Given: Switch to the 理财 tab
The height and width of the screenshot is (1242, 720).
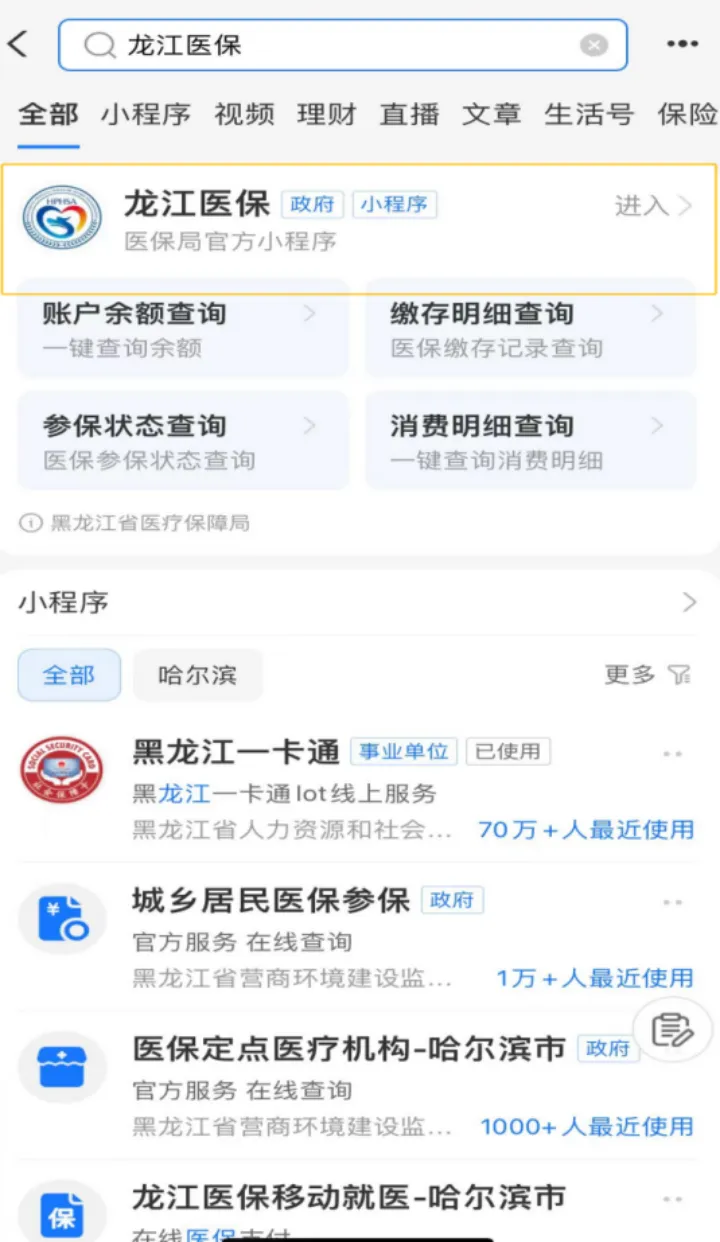Looking at the screenshot, I should tap(326, 114).
